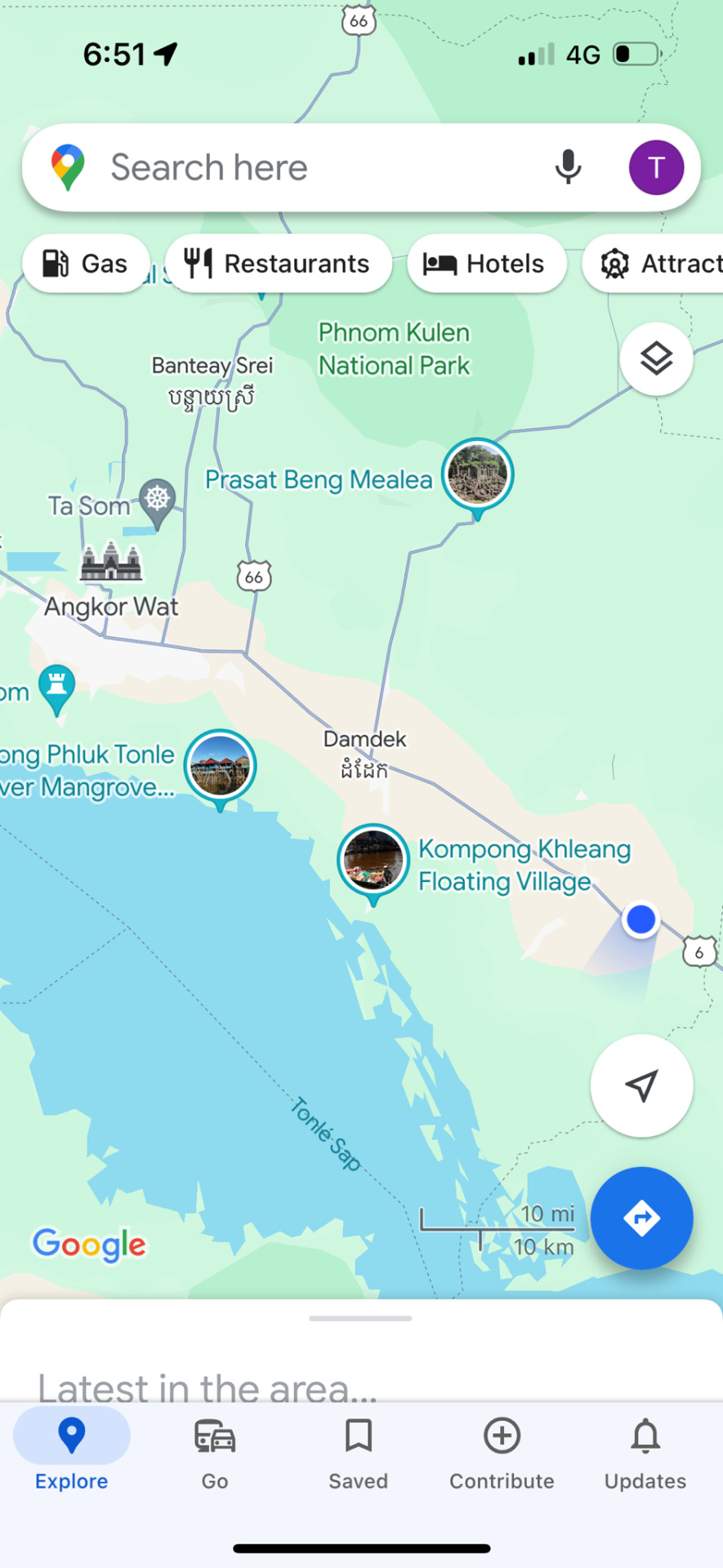Open the Kompong Khleang Floating Village pin
The image size is (723, 1568).
tap(373, 862)
